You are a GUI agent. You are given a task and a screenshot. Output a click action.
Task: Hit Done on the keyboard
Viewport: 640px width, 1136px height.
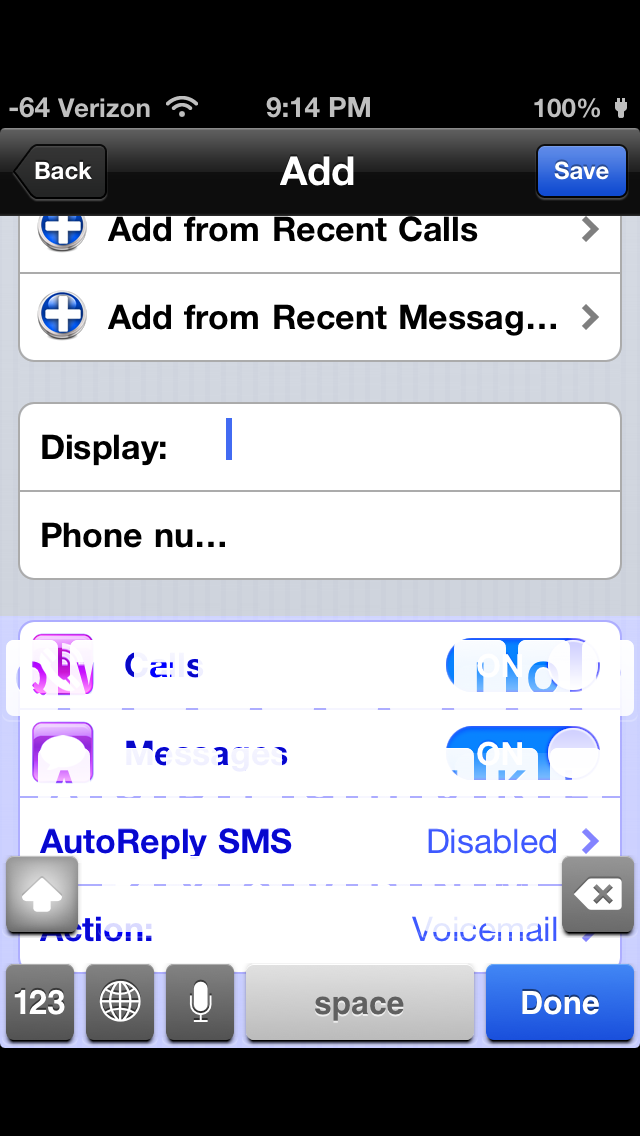[560, 1003]
